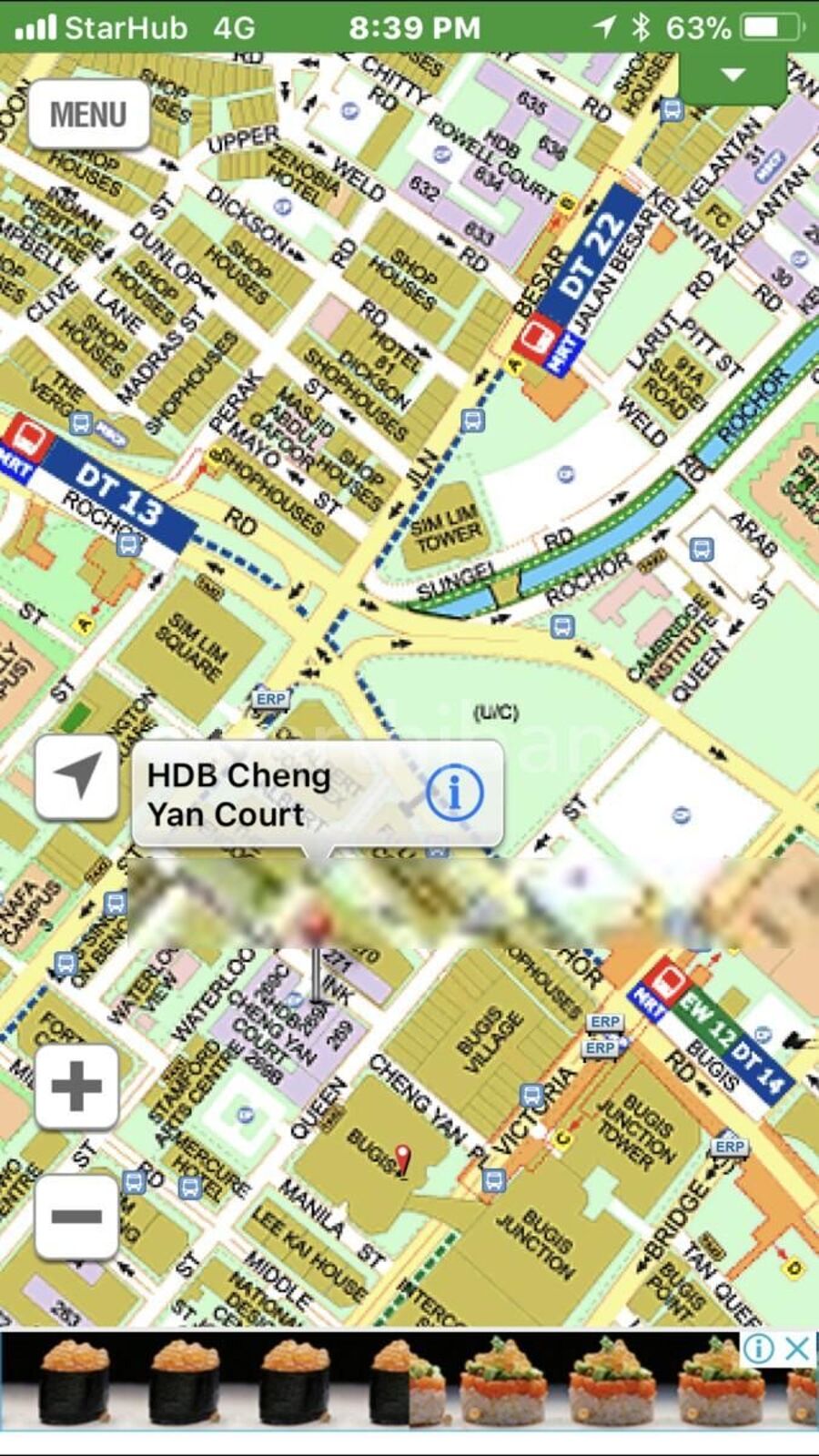
Task: Open the ad info icon
Action: (x=758, y=1349)
